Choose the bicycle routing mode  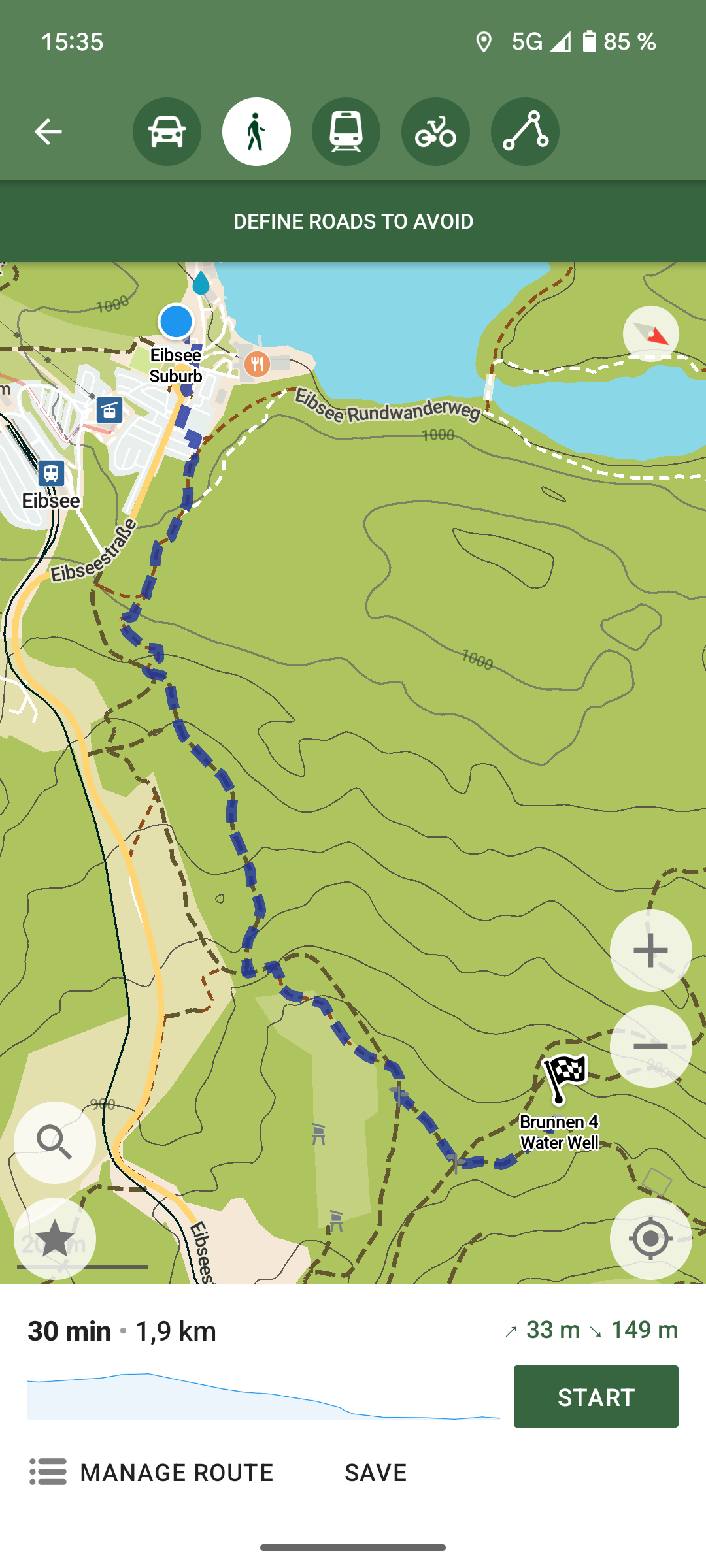435,131
